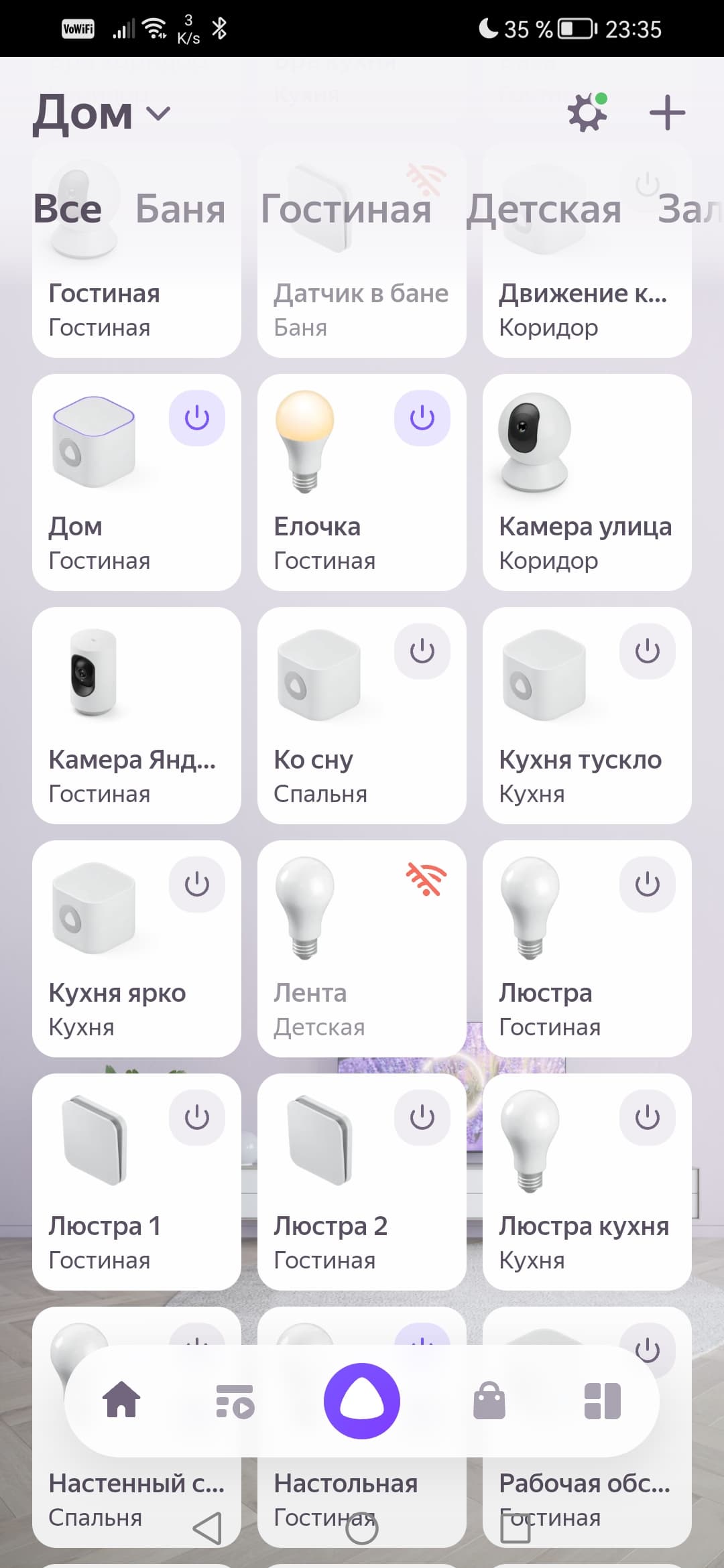724x1568 pixels.
Task: Toggle power for Кухня ярко
Action: coord(196,885)
